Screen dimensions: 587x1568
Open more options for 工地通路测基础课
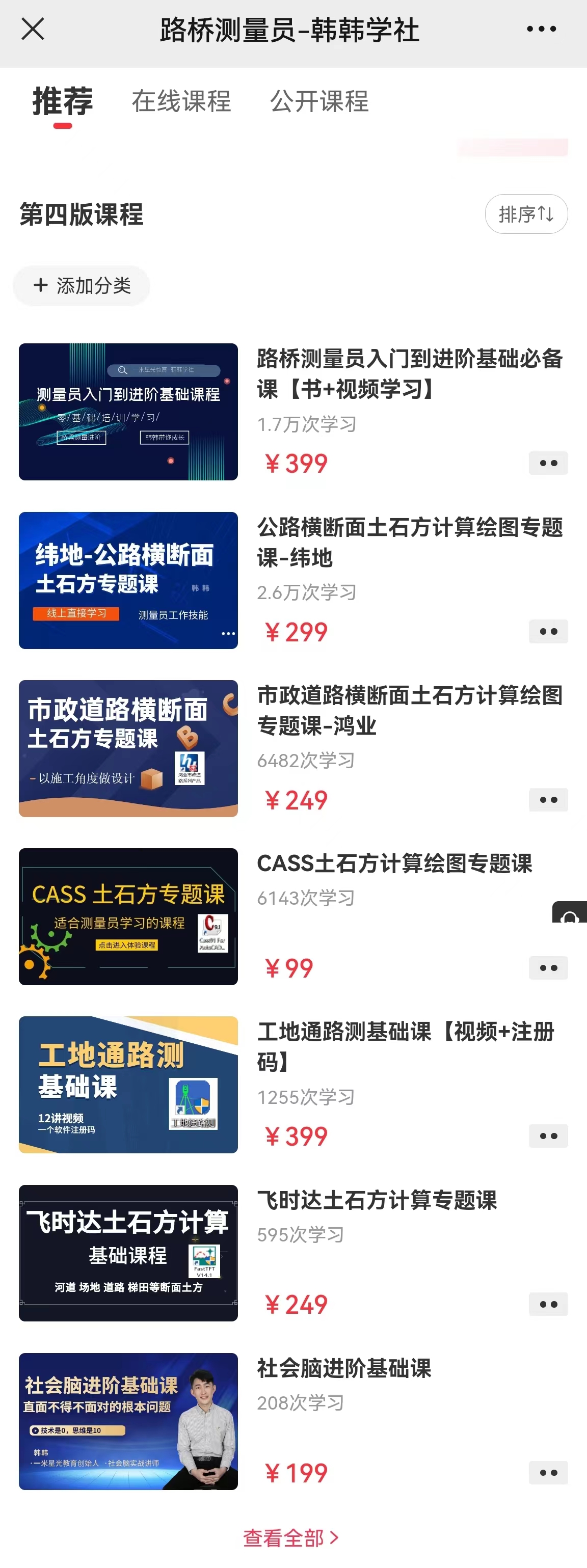548,1136
